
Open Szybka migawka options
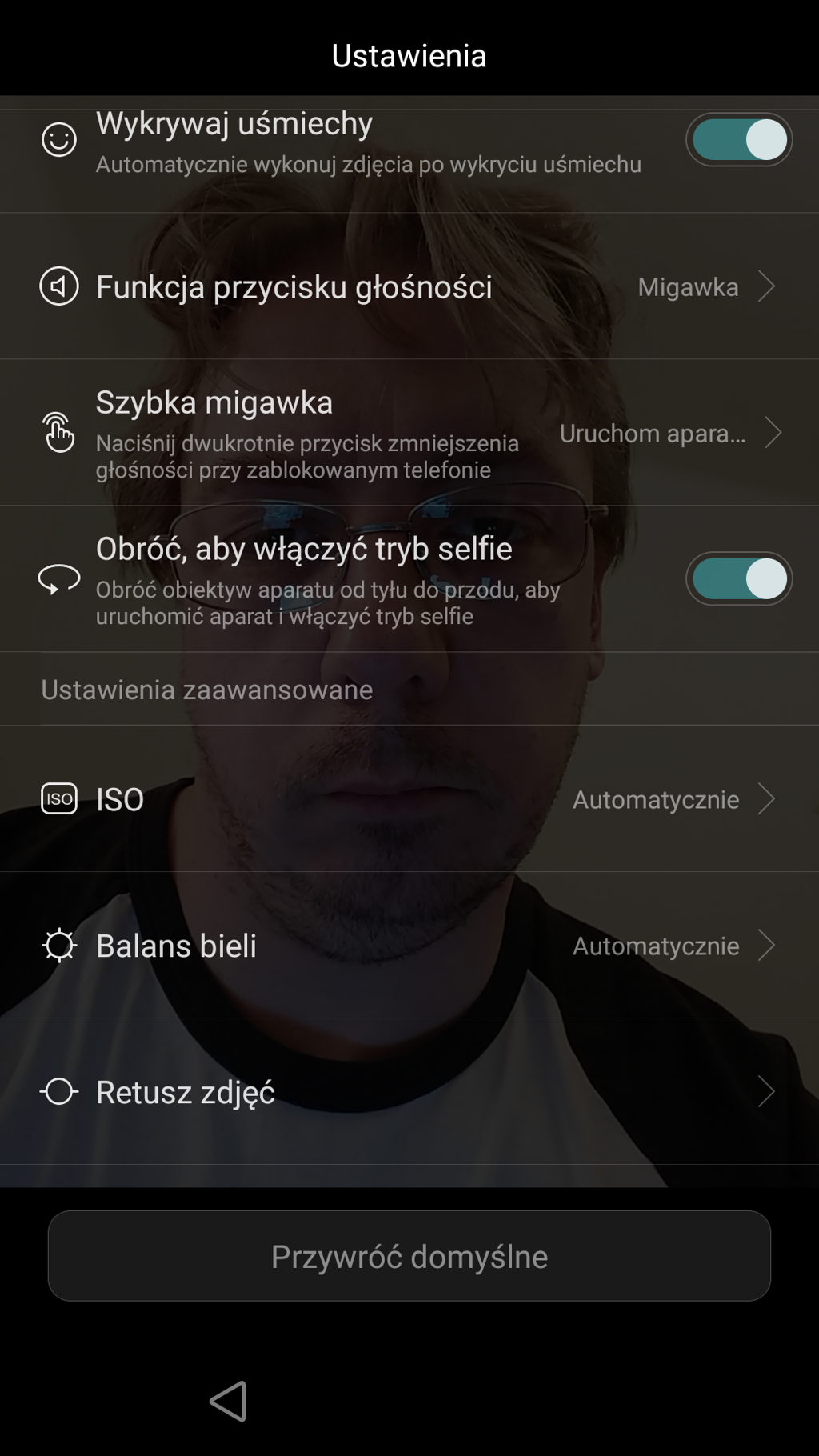coord(409,433)
